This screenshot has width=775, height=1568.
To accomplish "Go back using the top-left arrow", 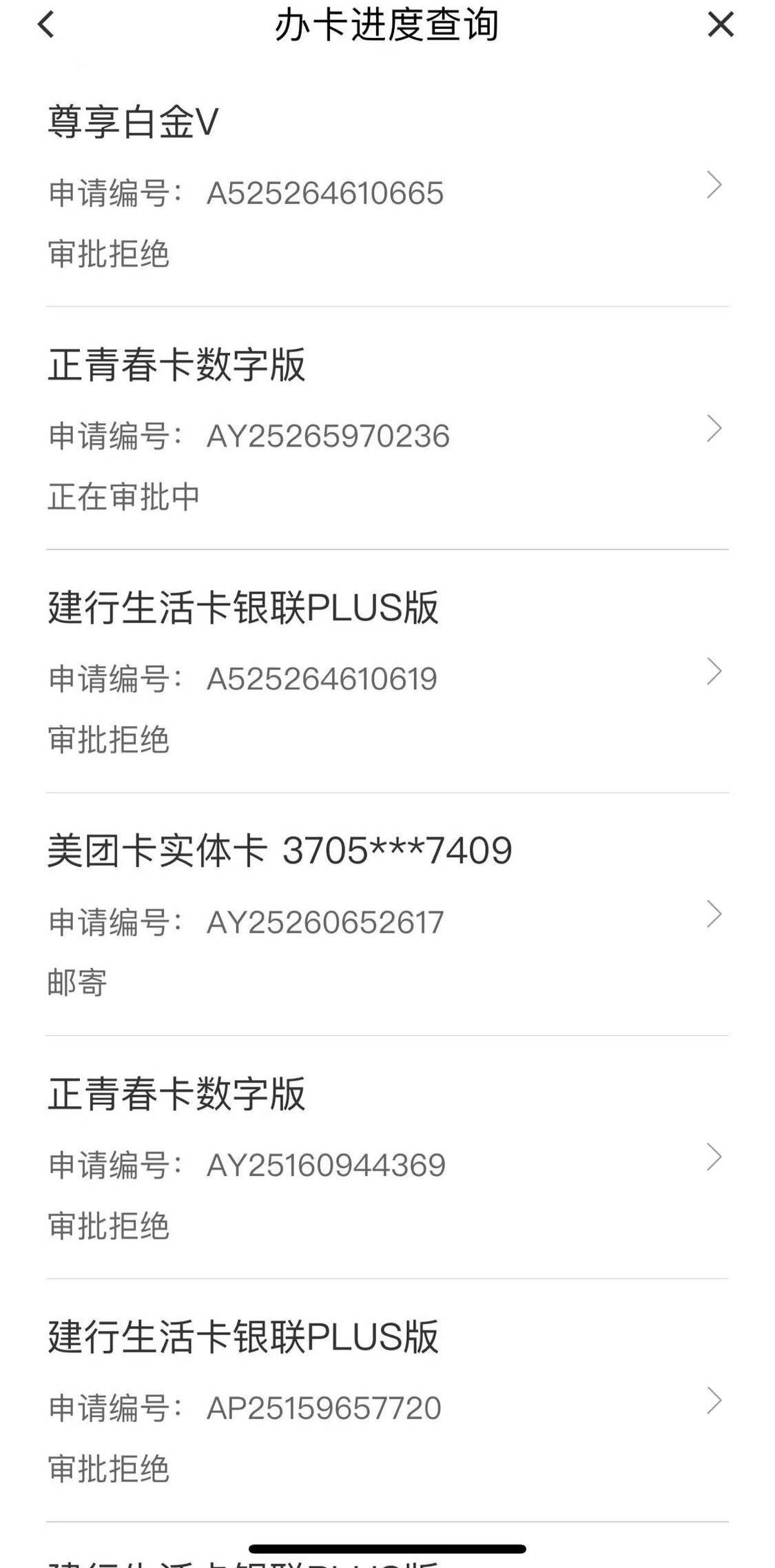I will [46, 26].
